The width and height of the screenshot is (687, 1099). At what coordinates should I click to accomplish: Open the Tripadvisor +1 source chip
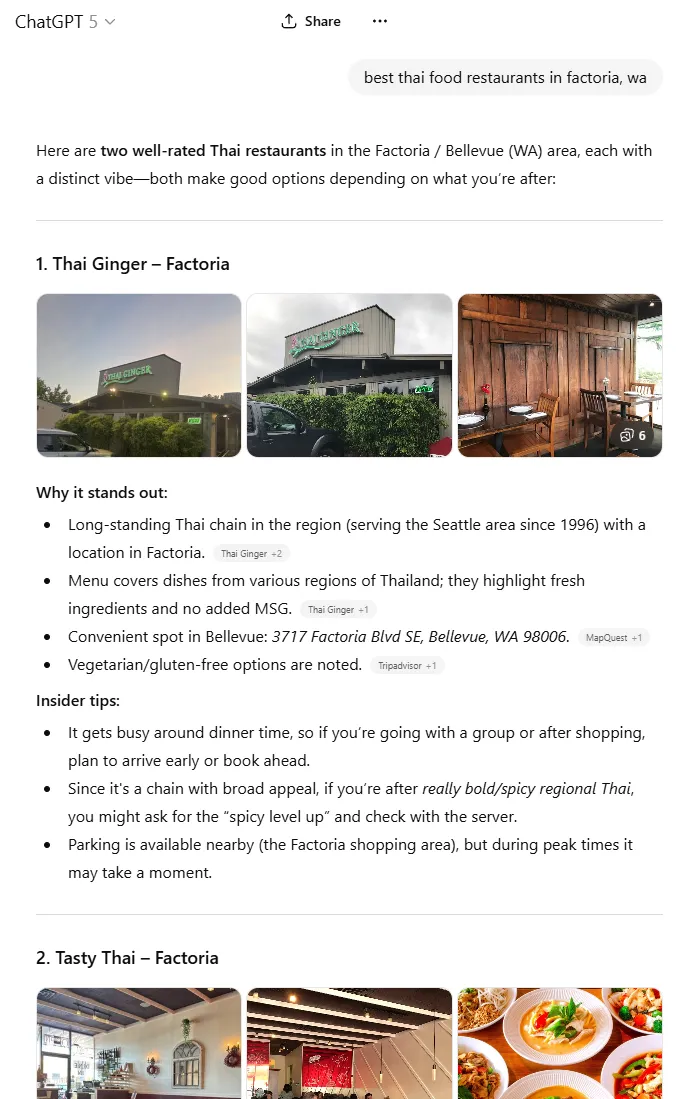(407, 665)
